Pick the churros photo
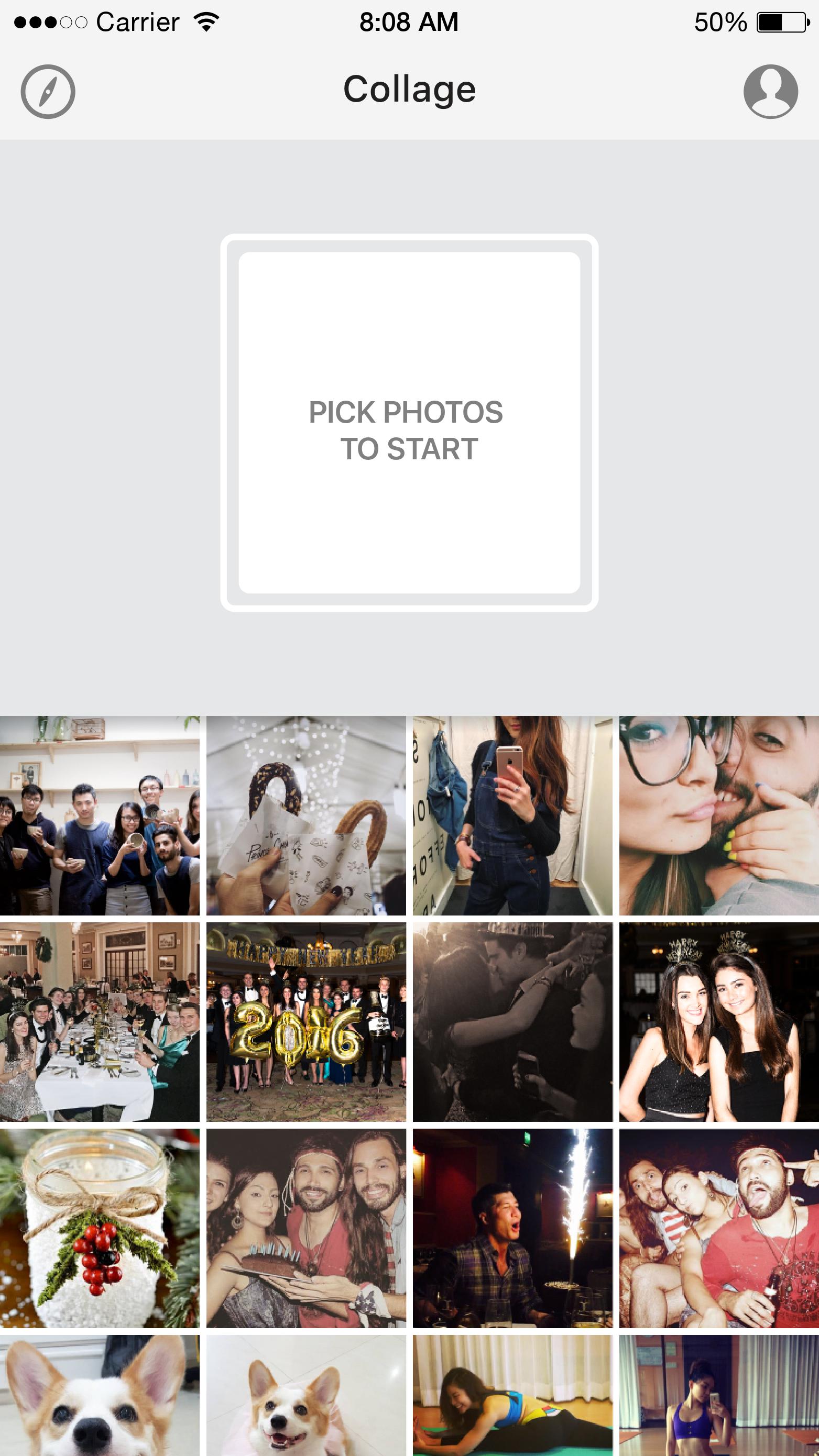The height and width of the screenshot is (1456, 819). (306, 815)
